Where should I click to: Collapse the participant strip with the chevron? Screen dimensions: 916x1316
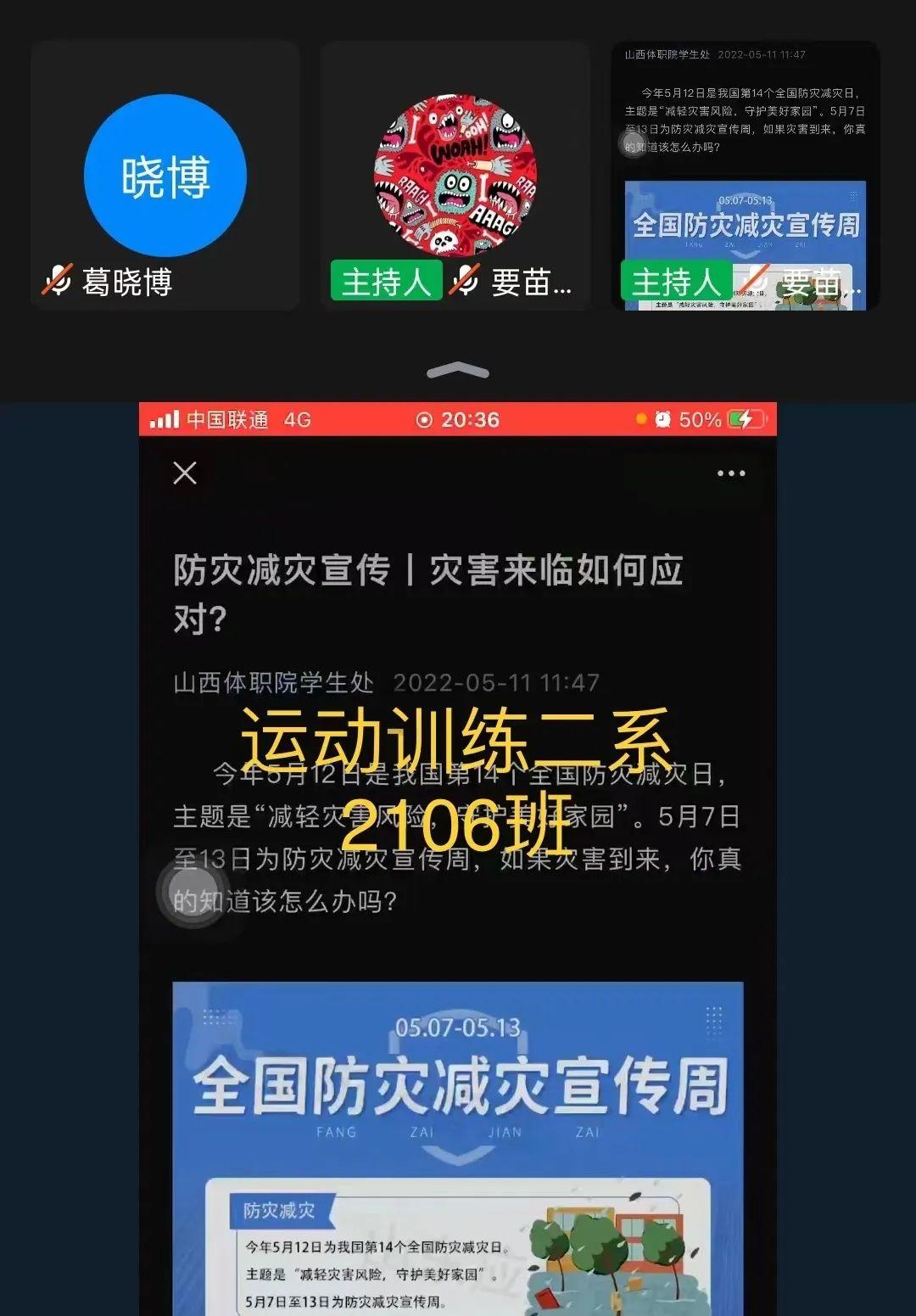click(x=457, y=370)
